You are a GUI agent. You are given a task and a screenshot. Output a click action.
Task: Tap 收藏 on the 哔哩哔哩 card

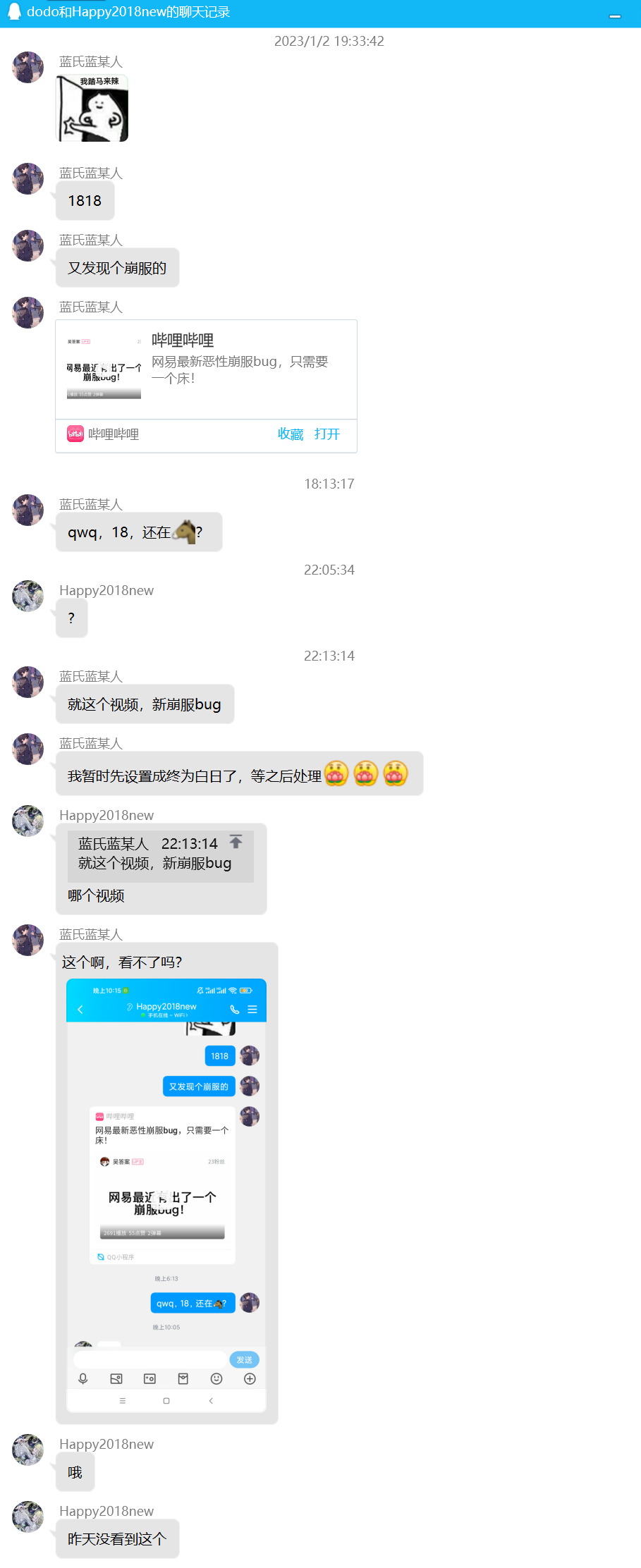tap(290, 434)
